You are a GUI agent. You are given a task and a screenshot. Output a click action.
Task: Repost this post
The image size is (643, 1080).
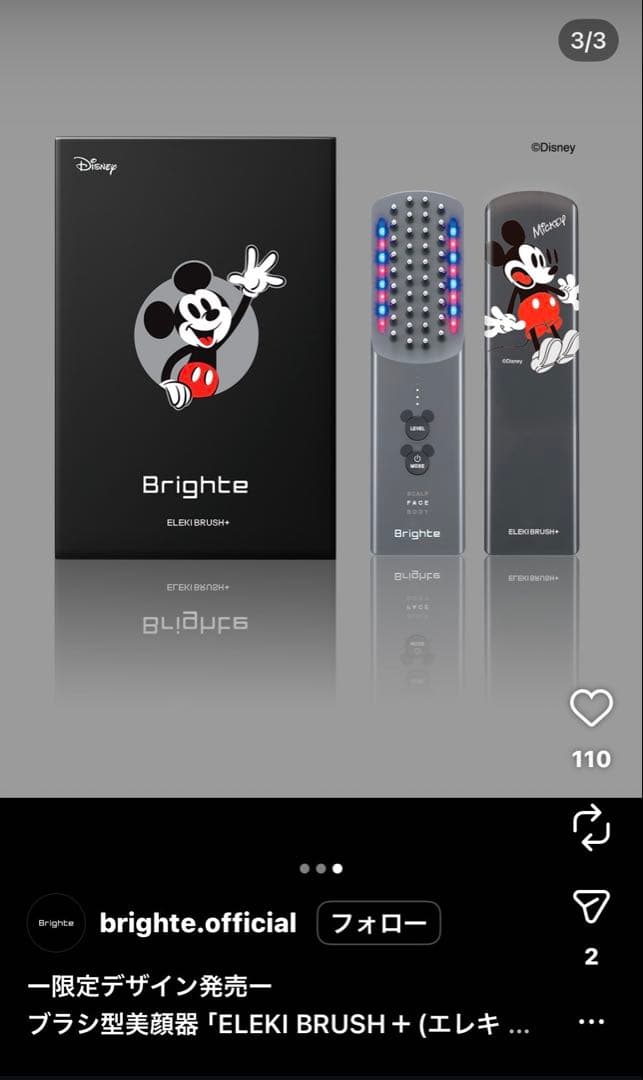click(590, 829)
